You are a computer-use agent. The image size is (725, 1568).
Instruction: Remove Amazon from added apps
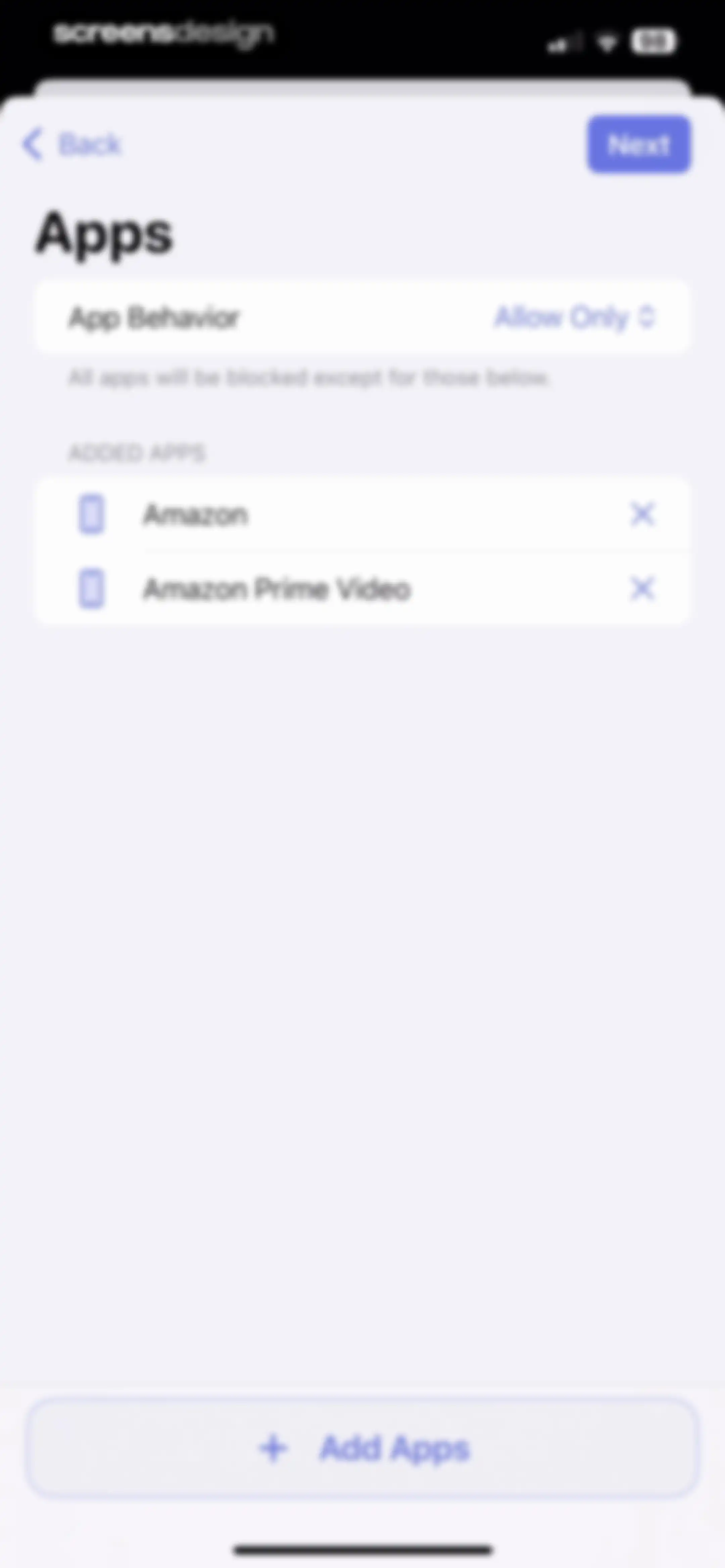tap(642, 514)
